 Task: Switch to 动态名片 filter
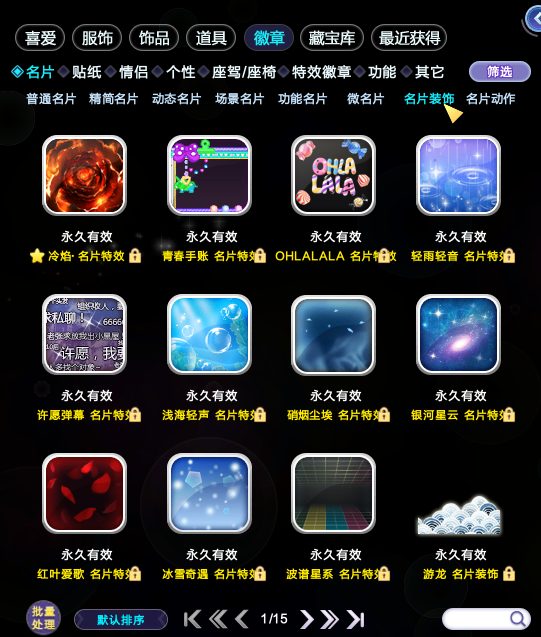click(176, 99)
